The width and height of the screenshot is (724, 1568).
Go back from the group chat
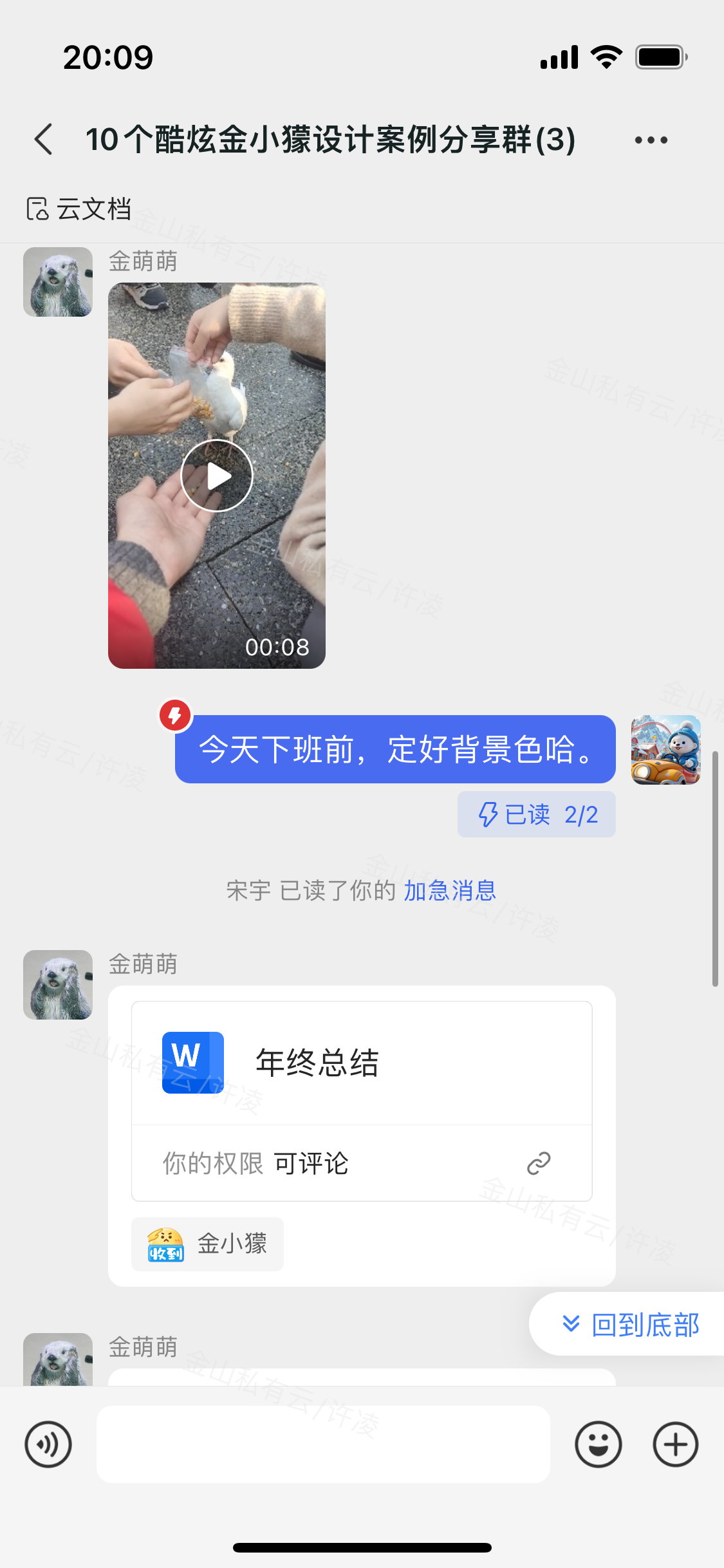[x=44, y=140]
